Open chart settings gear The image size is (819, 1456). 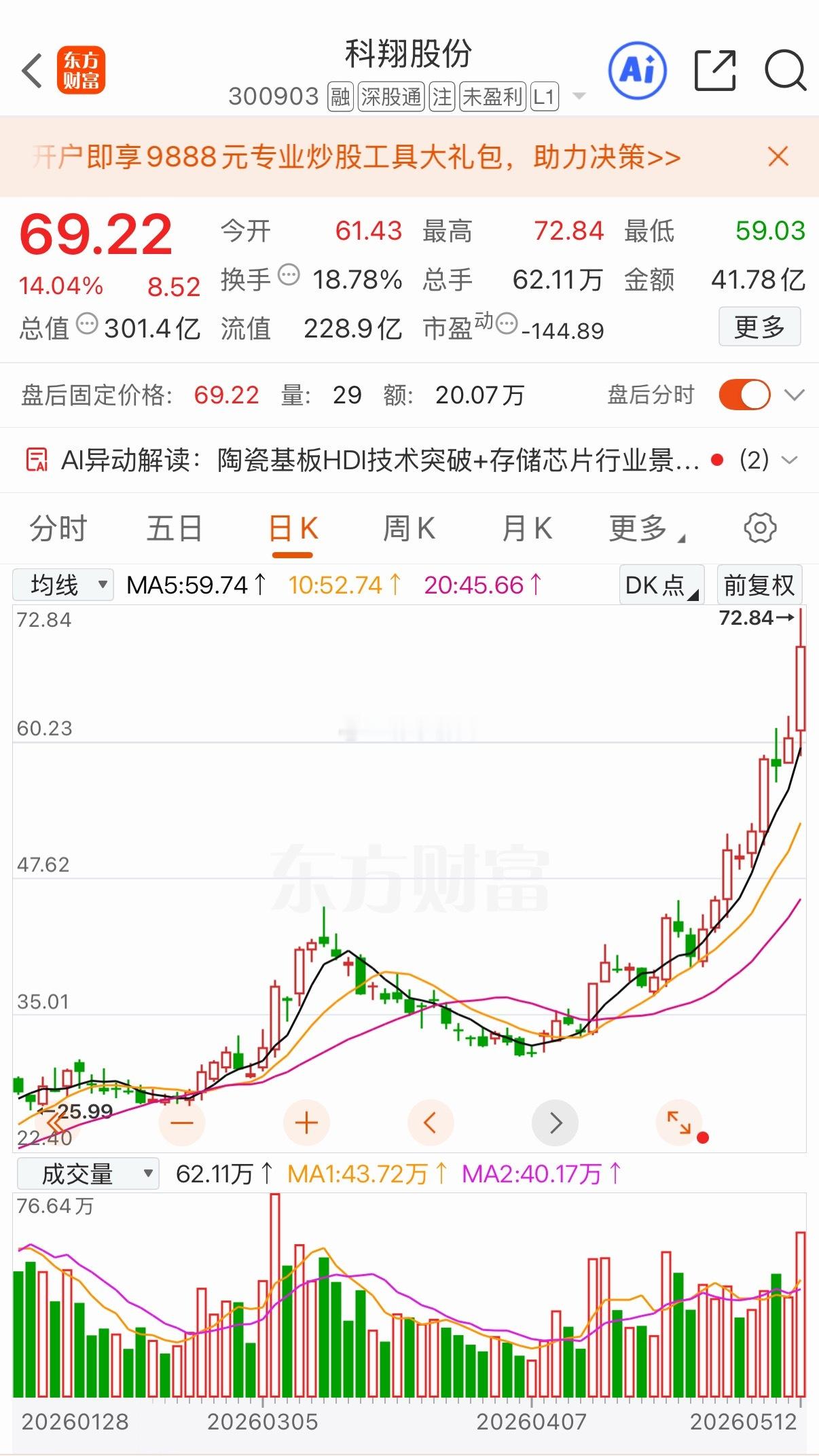pyautogui.click(x=760, y=528)
